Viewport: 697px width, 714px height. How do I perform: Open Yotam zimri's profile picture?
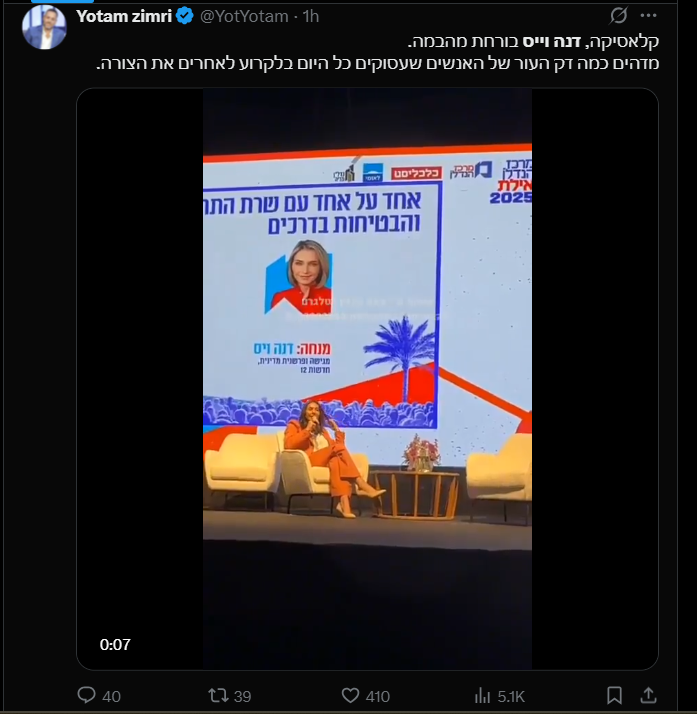(44, 27)
